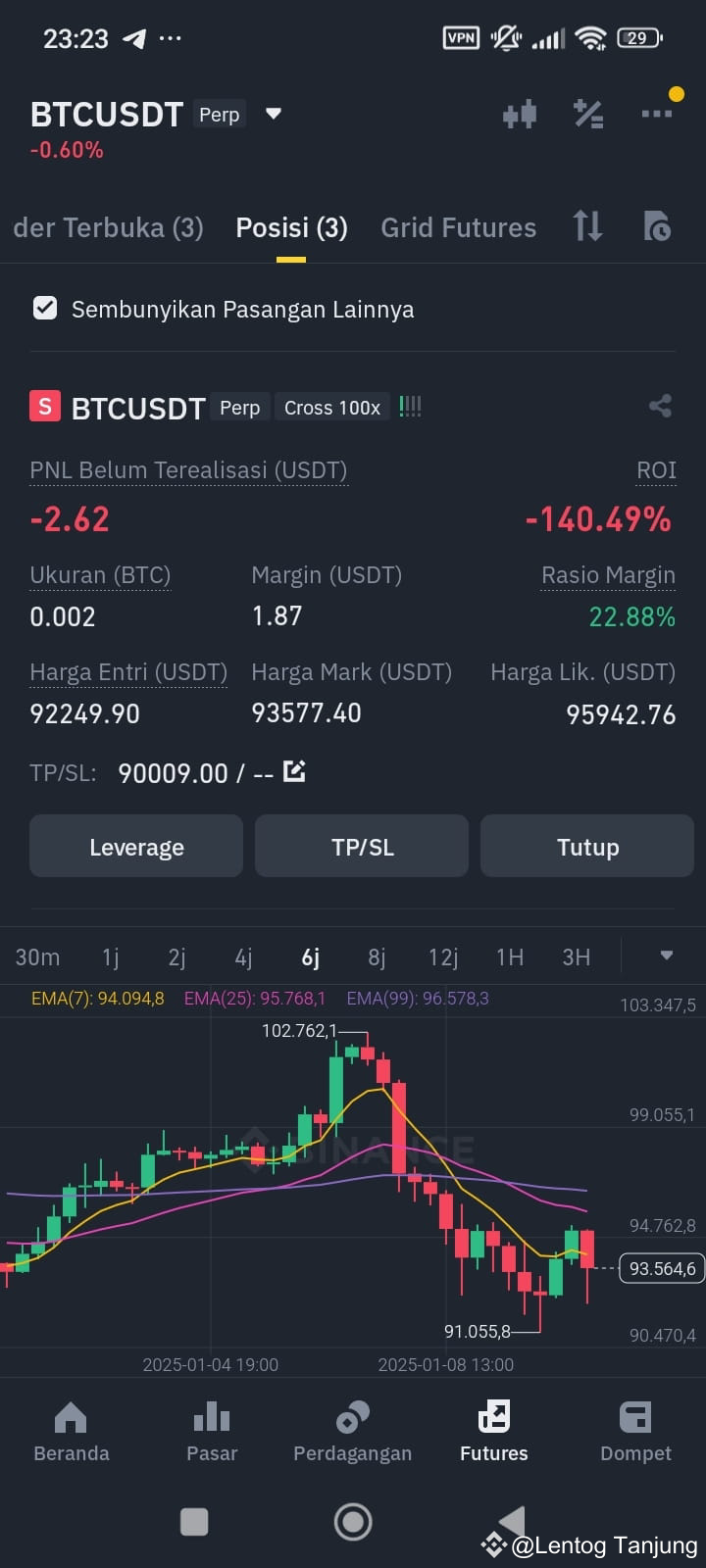Open the Perp contract dropdown arrow

(x=273, y=114)
